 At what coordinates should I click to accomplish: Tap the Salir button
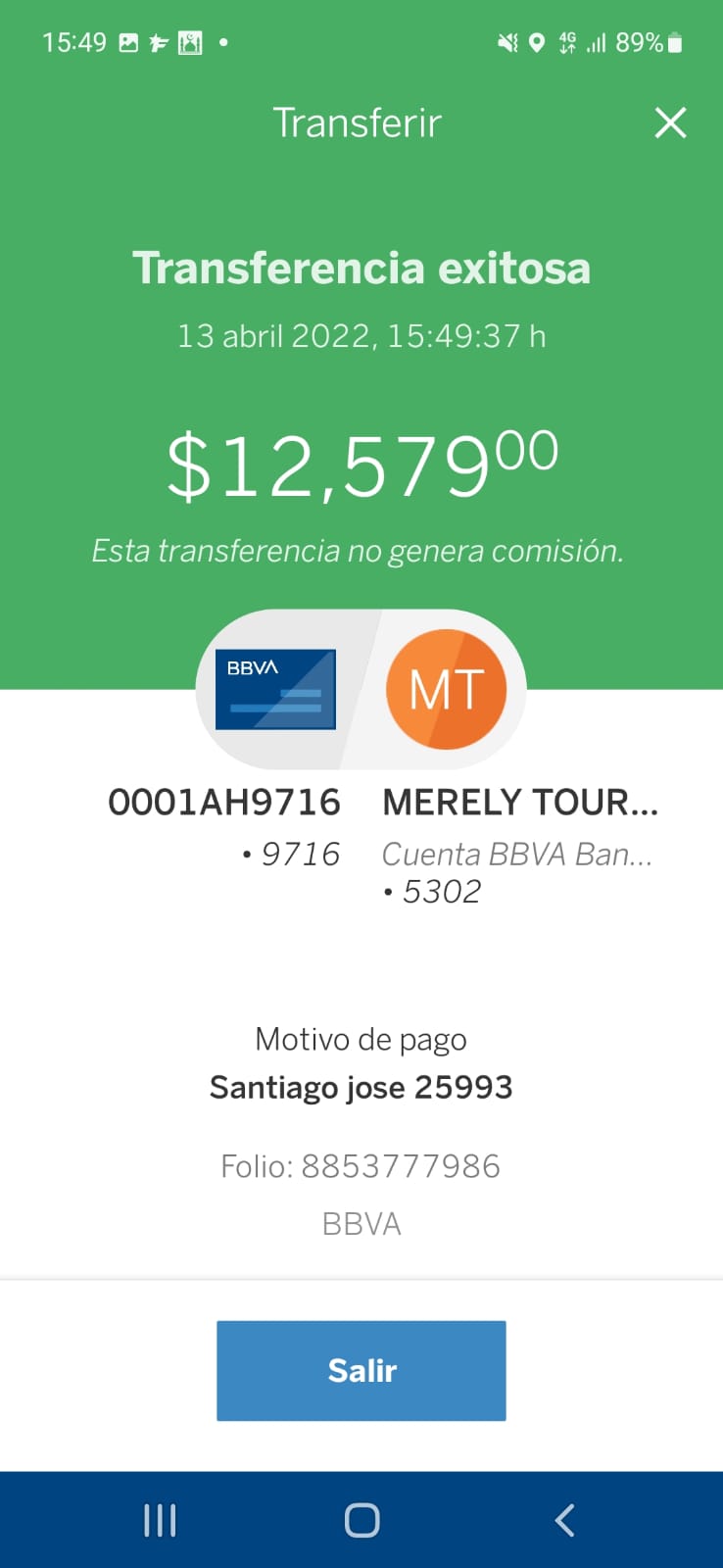361,1370
